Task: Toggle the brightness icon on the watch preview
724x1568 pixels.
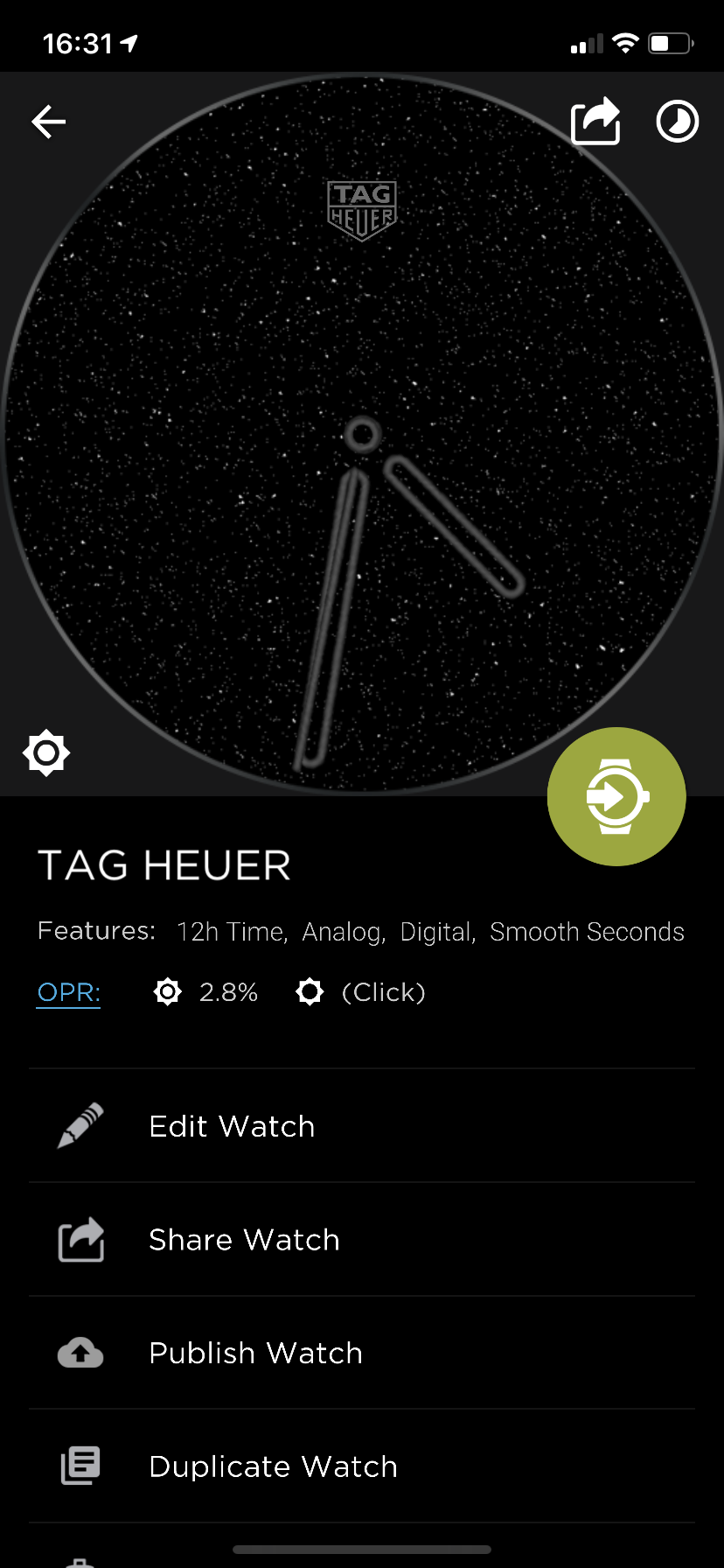Action: coord(46,752)
